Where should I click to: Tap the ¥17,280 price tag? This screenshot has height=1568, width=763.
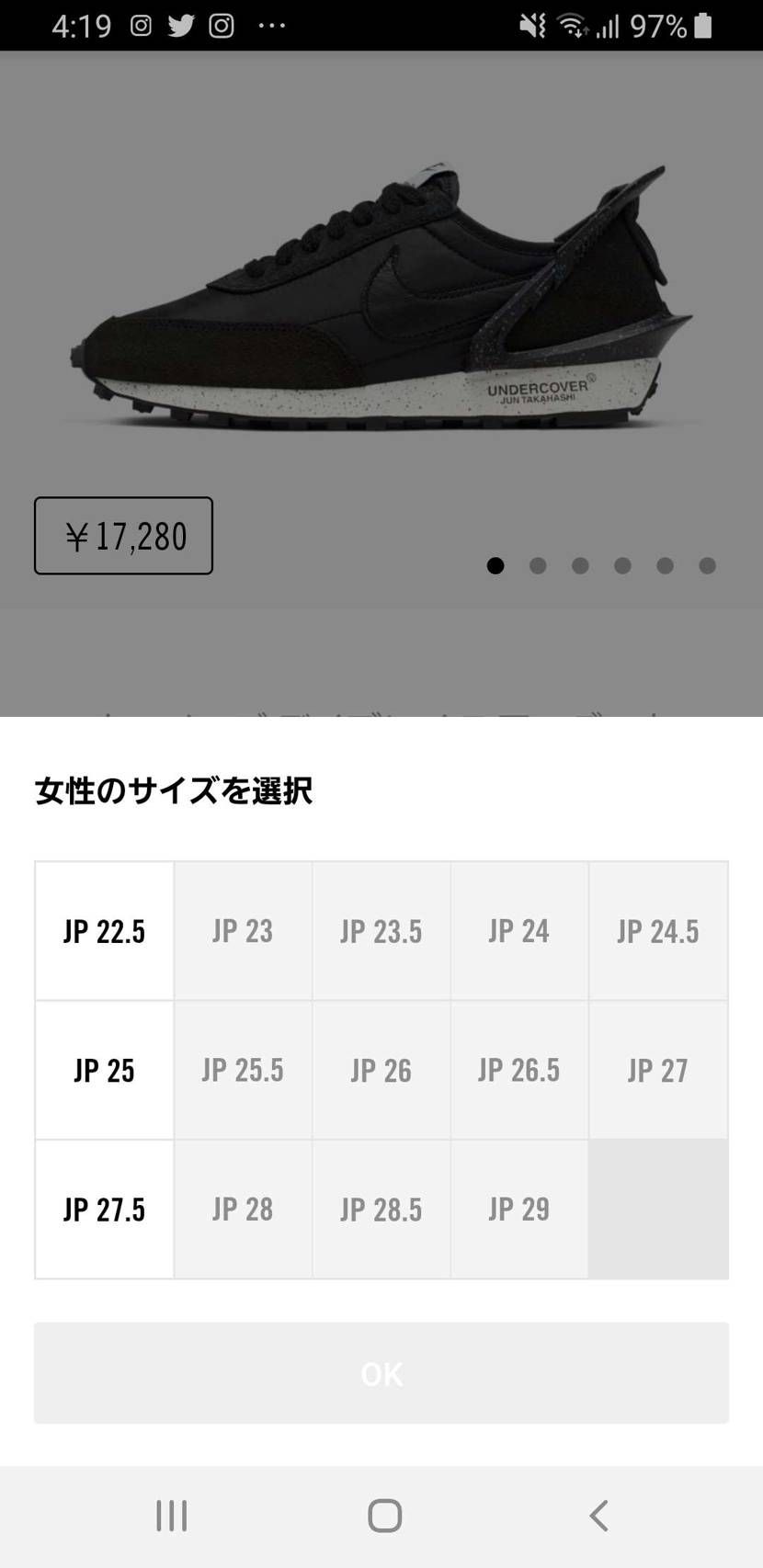pos(123,536)
